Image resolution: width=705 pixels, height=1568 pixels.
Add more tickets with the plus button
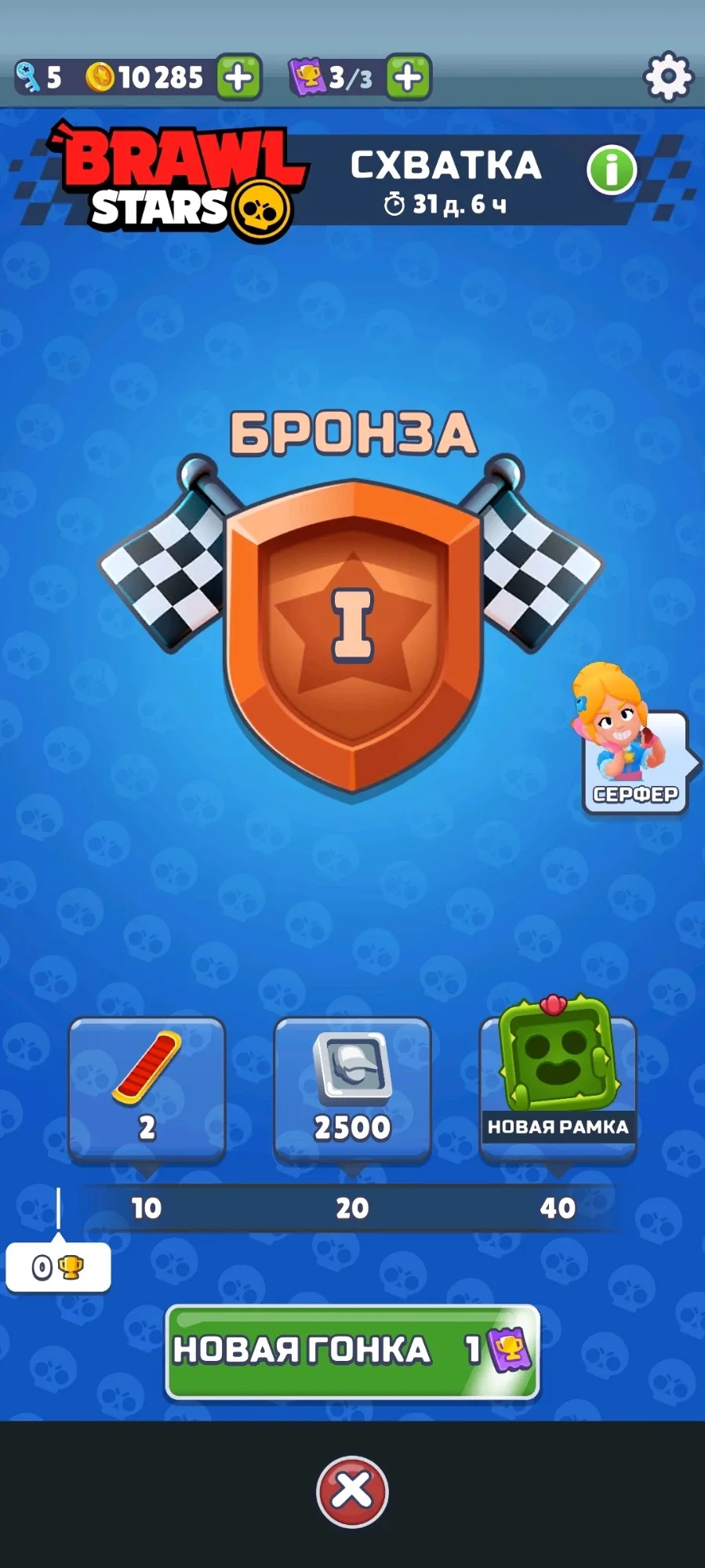tap(409, 77)
